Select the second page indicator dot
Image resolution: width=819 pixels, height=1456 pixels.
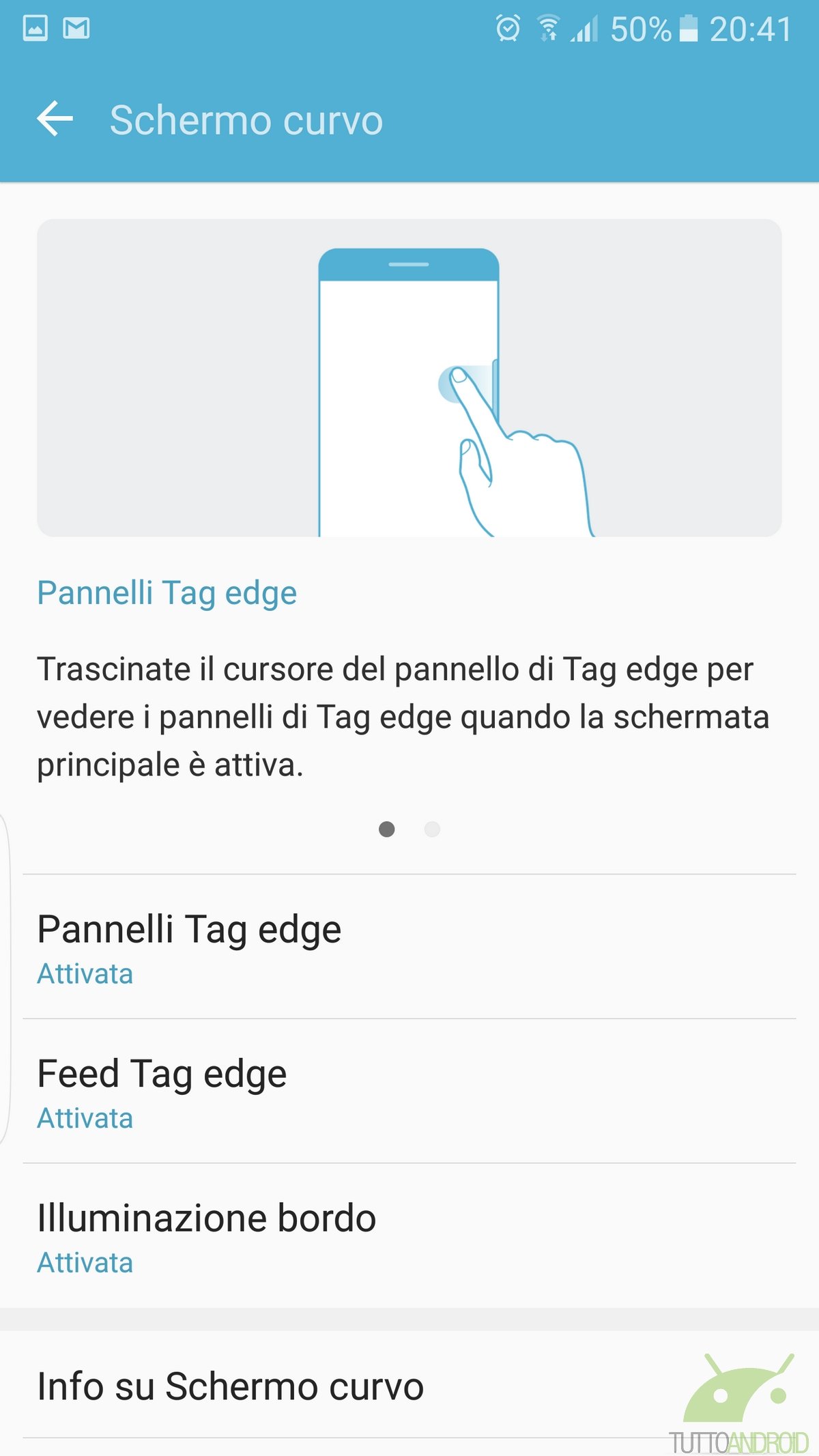pos(432,829)
